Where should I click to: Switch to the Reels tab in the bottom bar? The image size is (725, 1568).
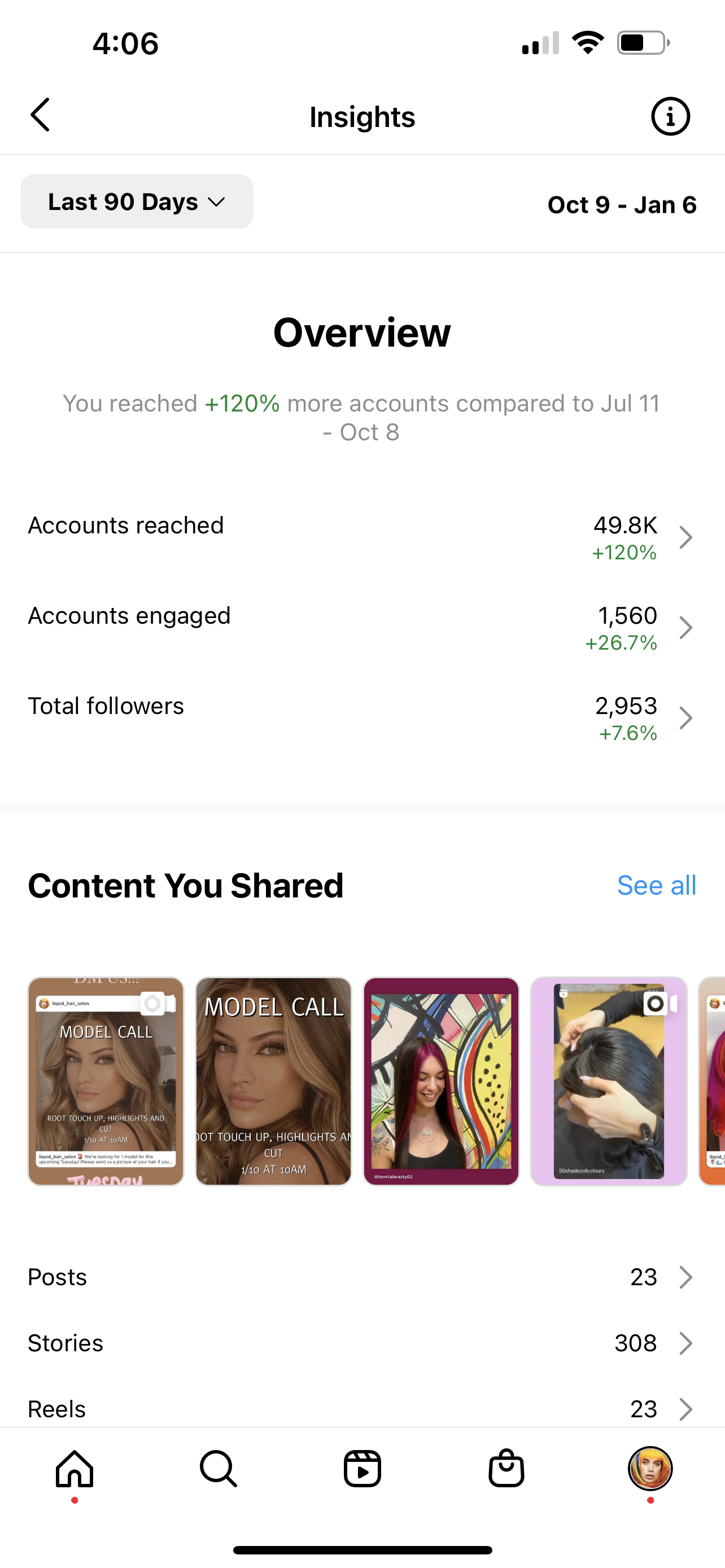(x=362, y=1469)
